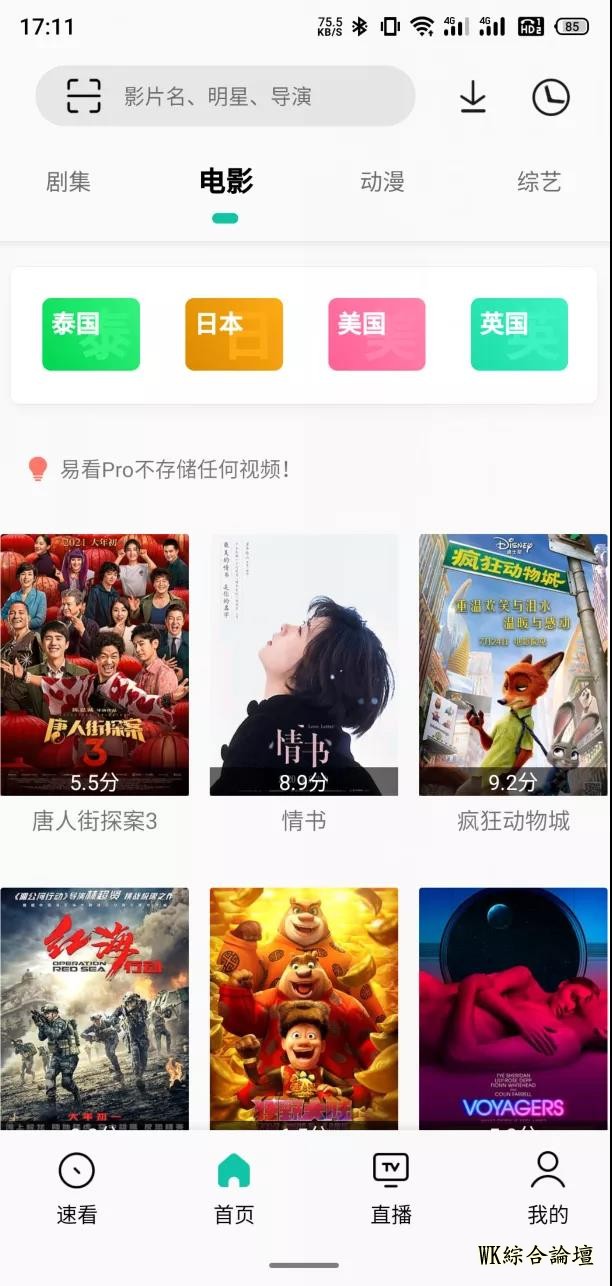Switch to the 综艺 tab
The width and height of the screenshot is (612, 1286).
click(x=539, y=181)
